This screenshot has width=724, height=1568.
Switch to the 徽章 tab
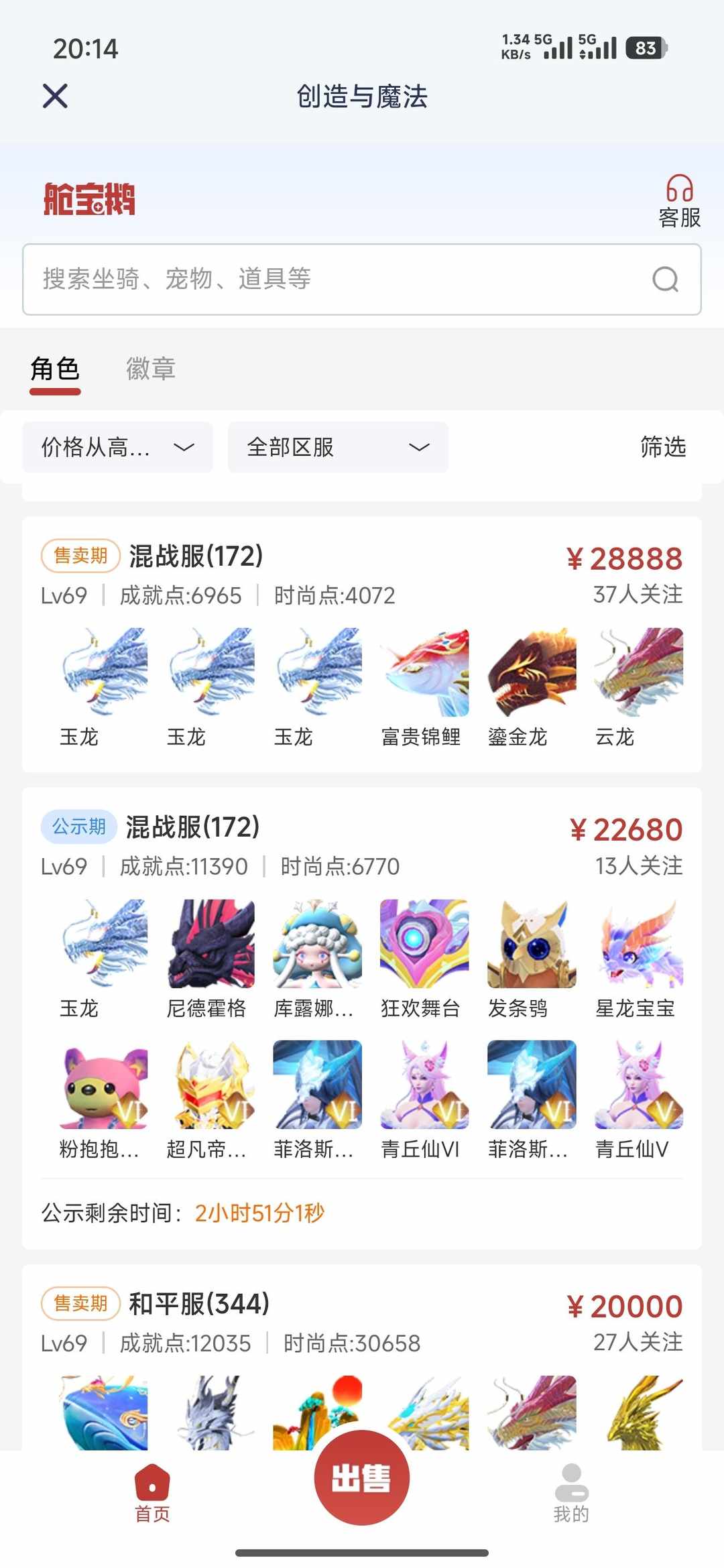pos(151,369)
